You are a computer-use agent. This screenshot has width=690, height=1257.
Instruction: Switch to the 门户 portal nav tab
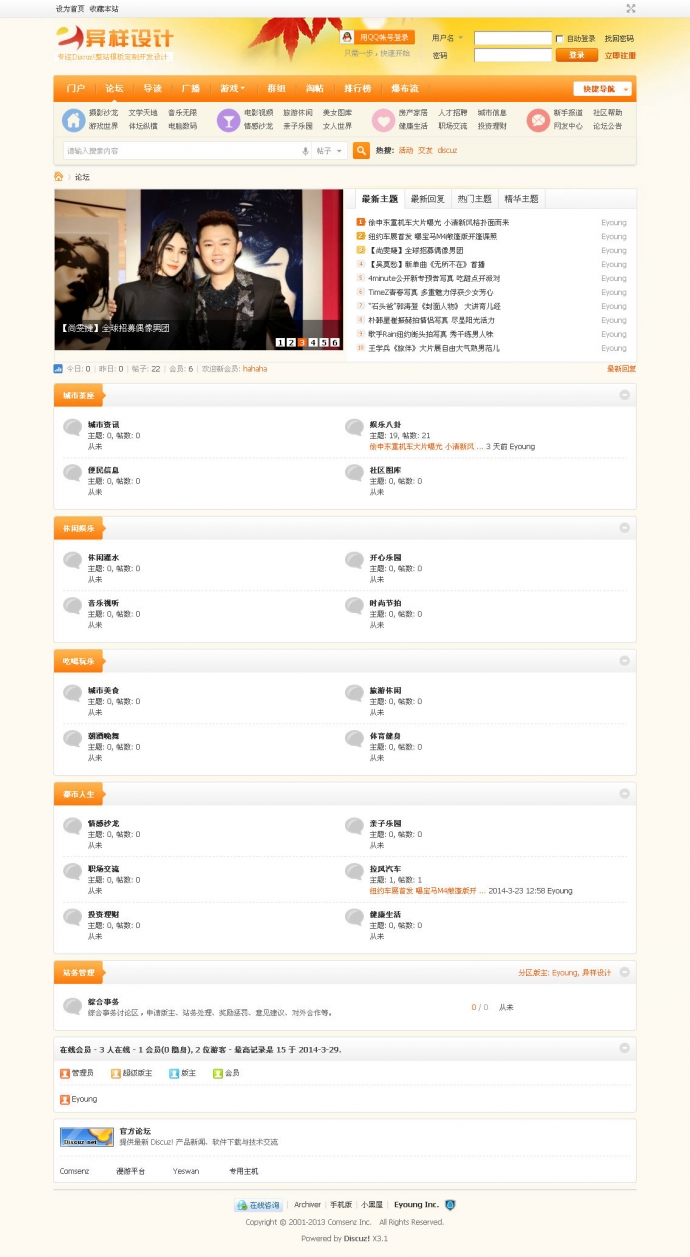tap(76, 88)
